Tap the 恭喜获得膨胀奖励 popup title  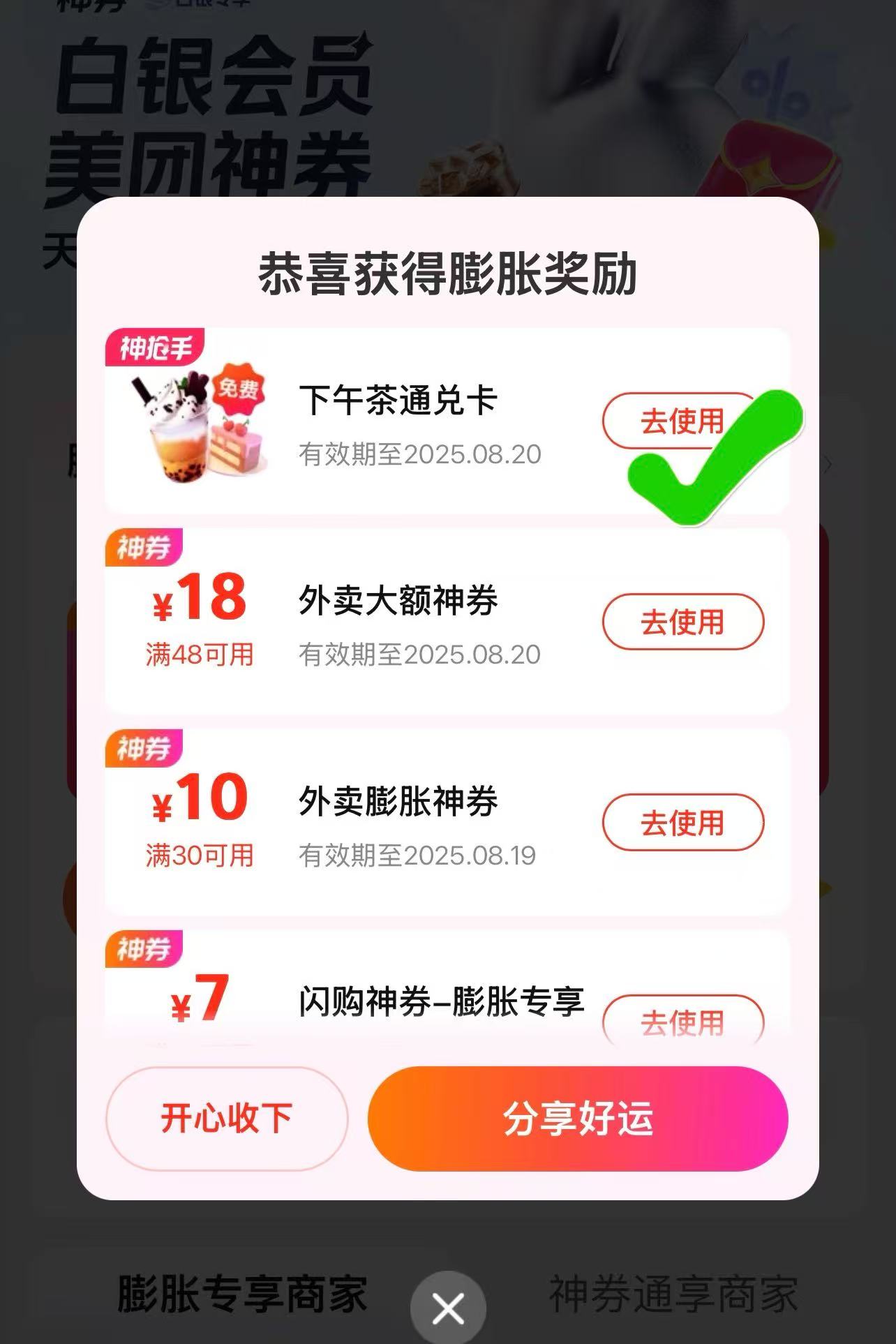click(447, 274)
